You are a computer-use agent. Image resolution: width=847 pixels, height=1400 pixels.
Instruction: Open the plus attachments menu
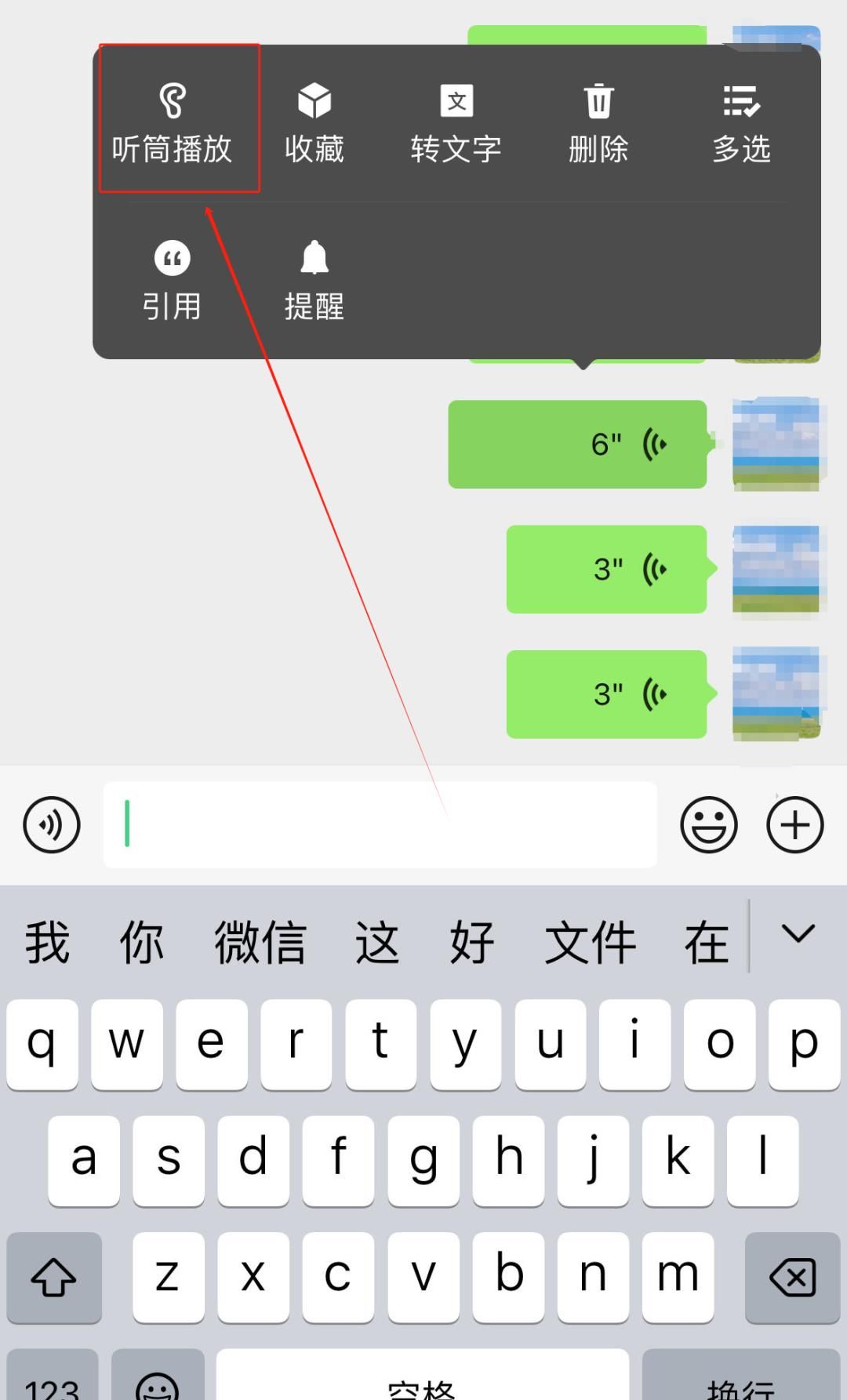(x=794, y=824)
